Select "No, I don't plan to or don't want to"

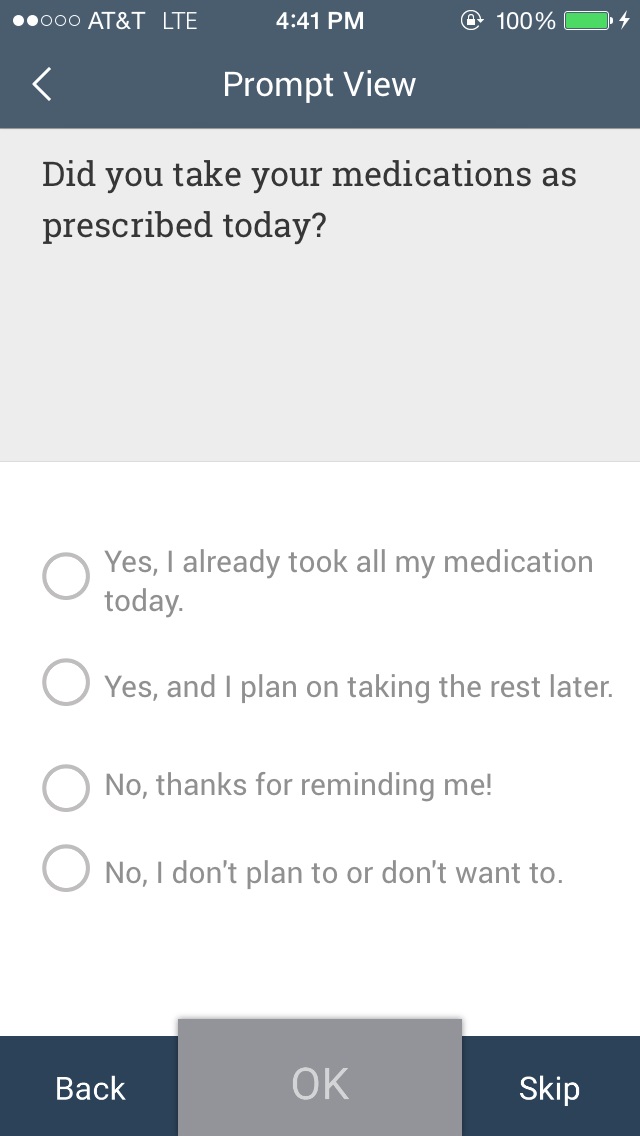[x=66, y=868]
